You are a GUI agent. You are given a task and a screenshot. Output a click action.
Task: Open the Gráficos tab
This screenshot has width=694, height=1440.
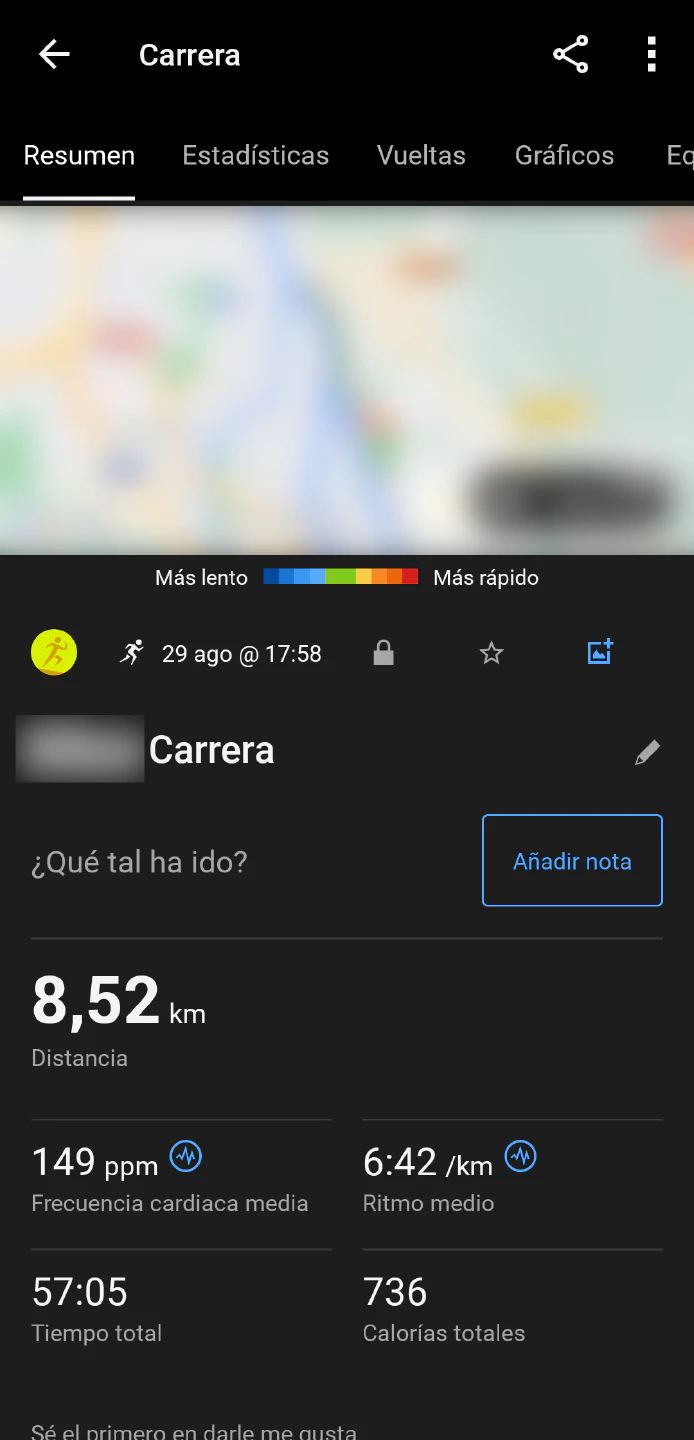point(564,156)
